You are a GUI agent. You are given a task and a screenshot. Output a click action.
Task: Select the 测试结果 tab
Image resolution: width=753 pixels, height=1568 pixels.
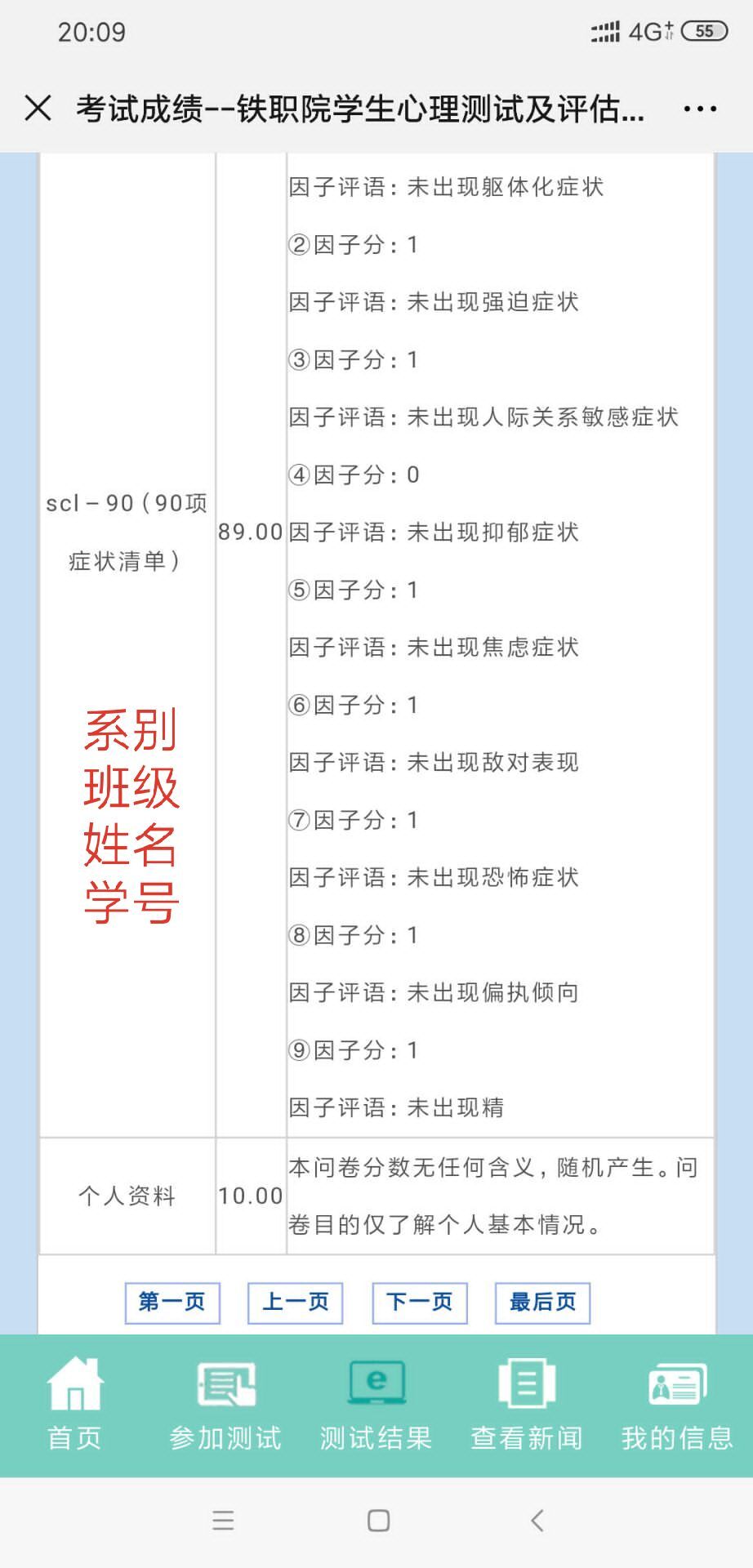(376, 1405)
